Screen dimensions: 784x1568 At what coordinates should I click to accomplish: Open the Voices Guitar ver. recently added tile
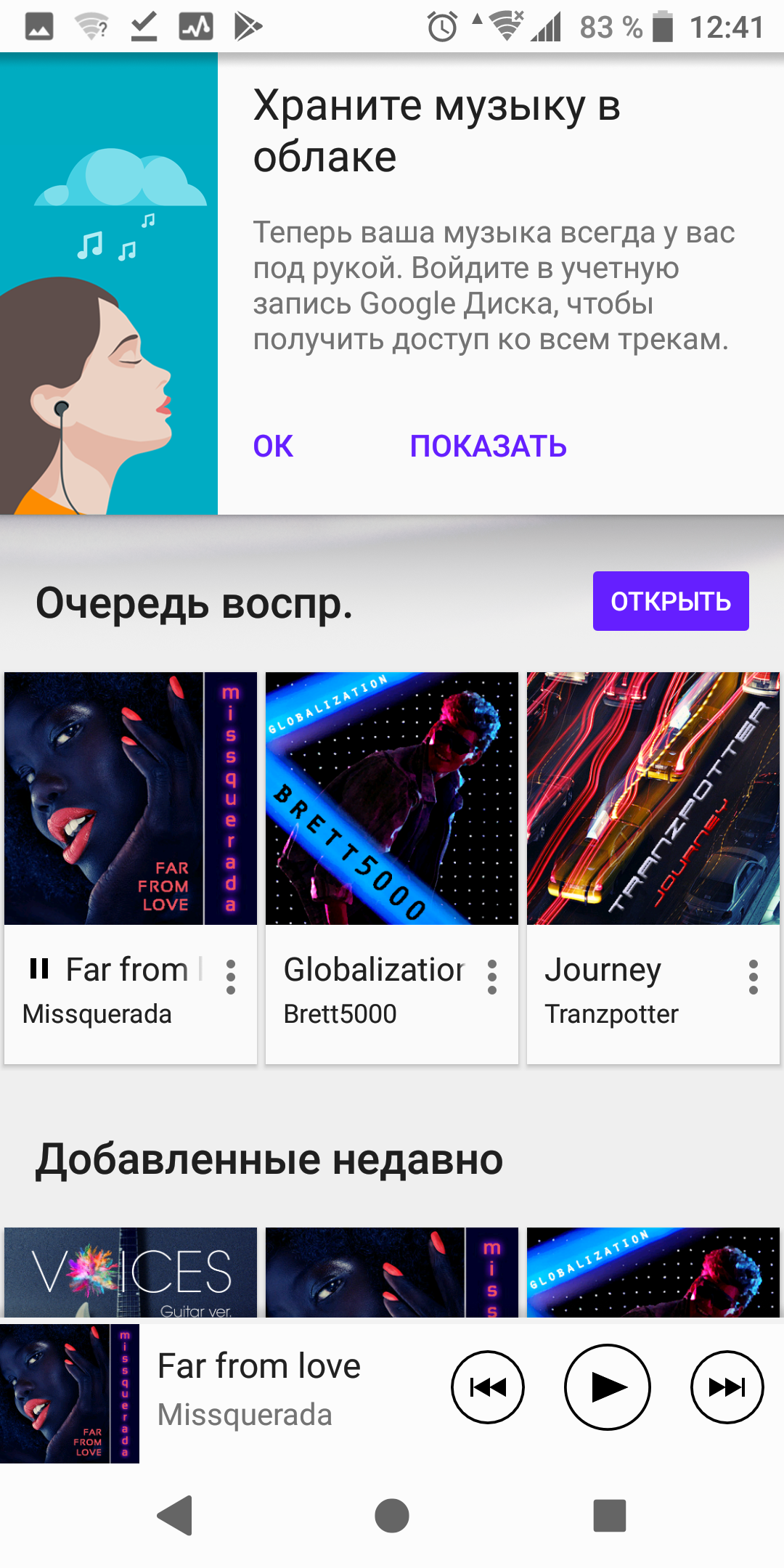[131, 1273]
